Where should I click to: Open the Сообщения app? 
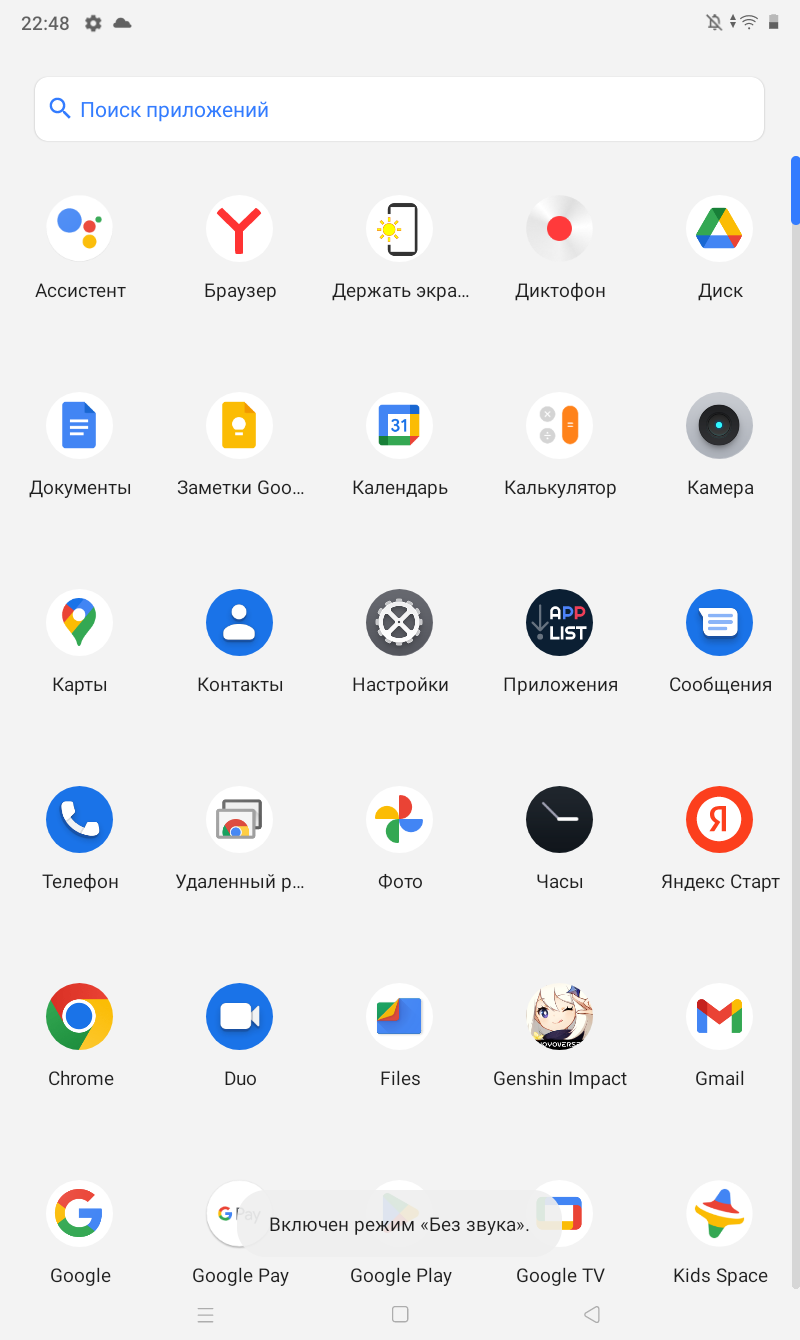coord(720,623)
